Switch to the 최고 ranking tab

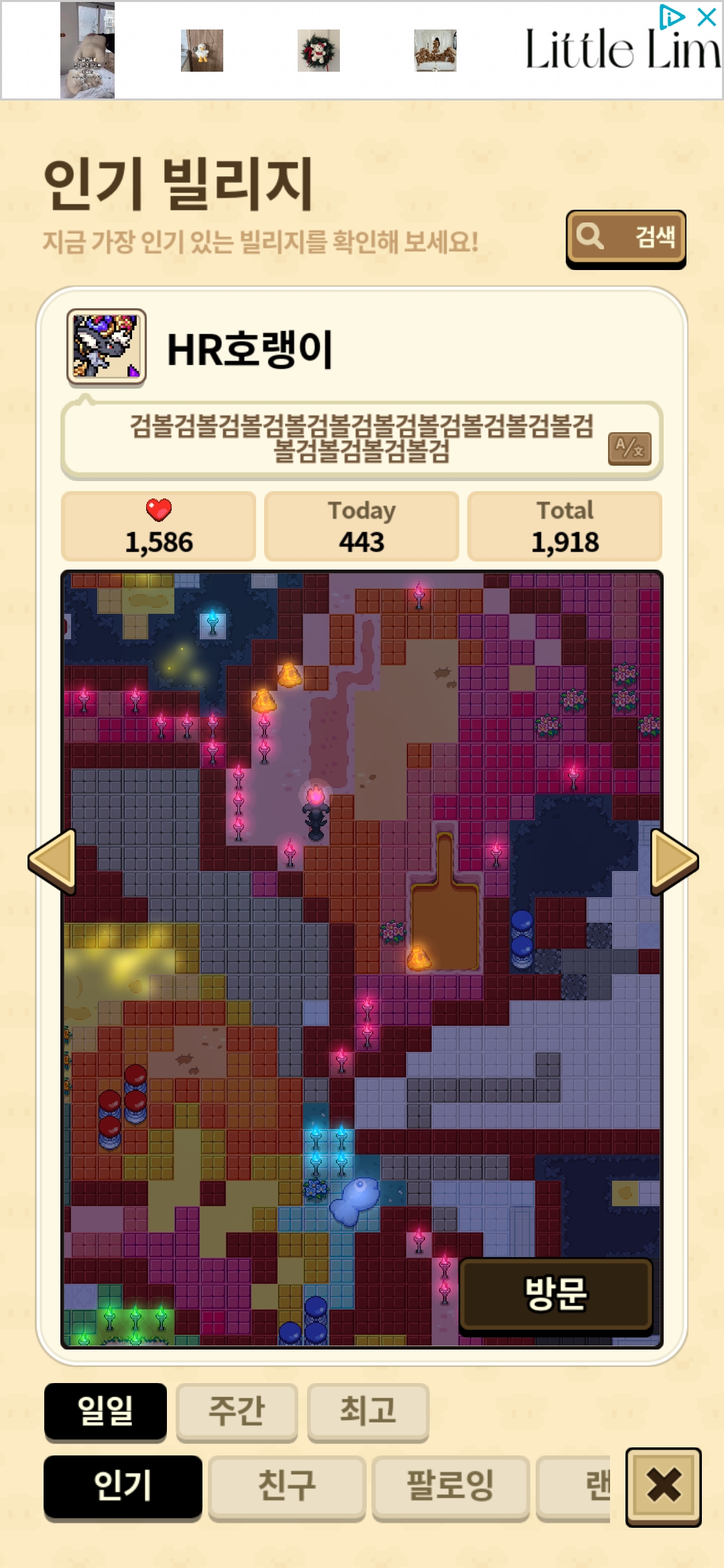click(367, 1411)
